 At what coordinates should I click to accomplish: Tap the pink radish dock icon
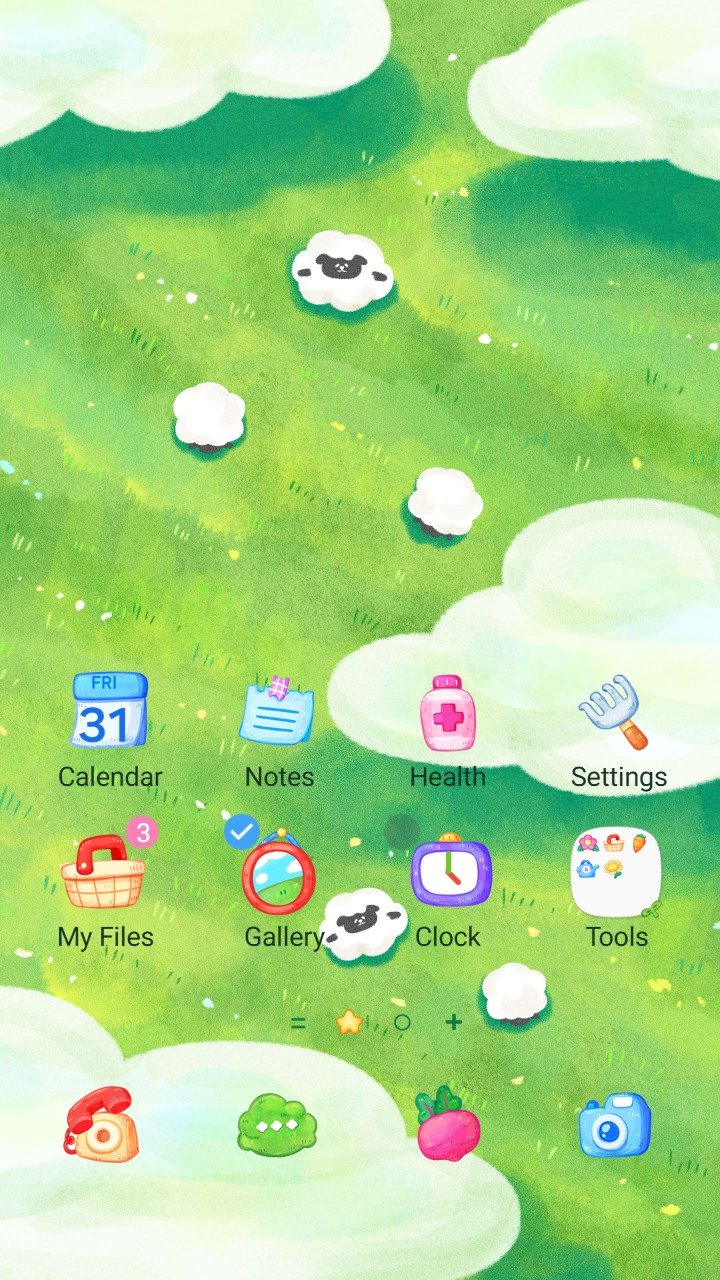pyautogui.click(x=447, y=1125)
